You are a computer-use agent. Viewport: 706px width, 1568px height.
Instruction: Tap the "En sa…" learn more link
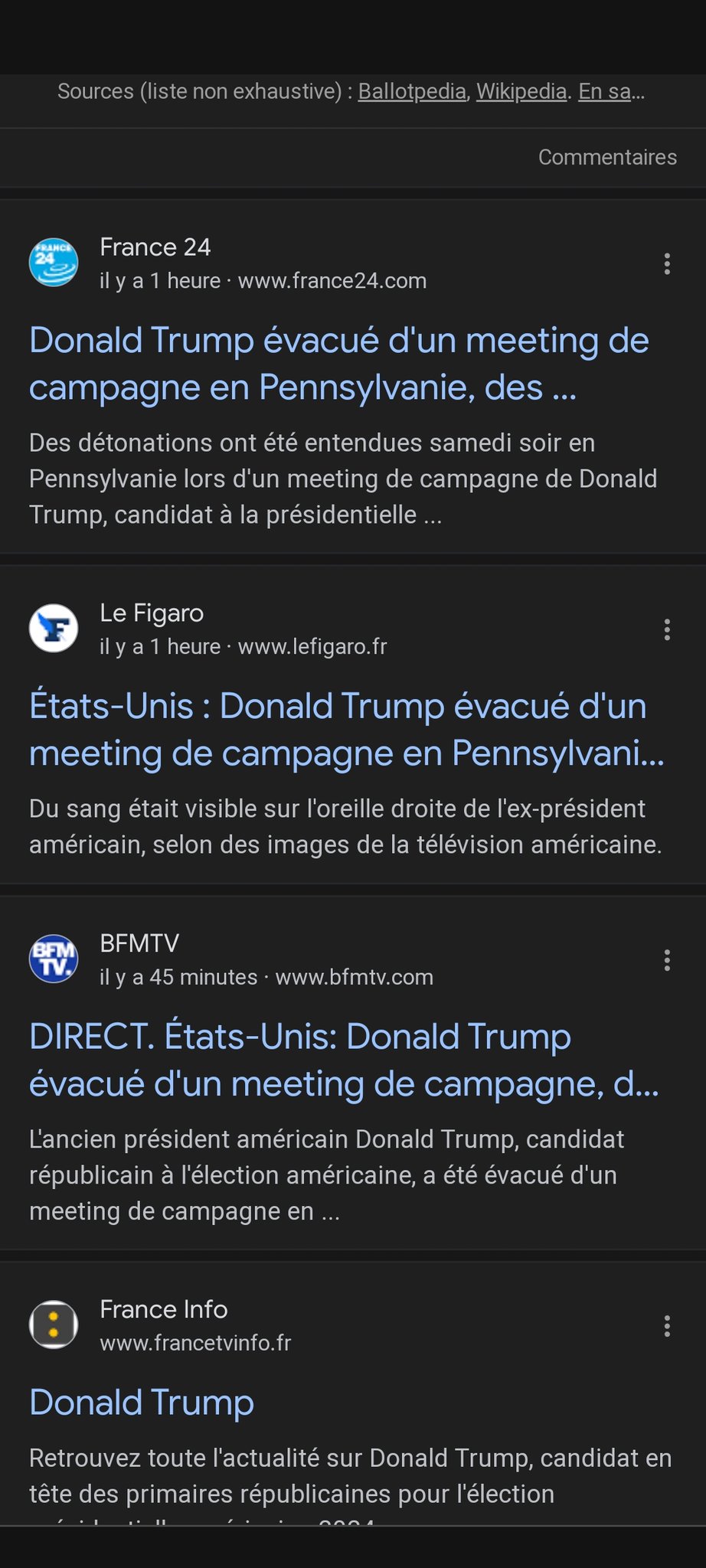[x=610, y=92]
